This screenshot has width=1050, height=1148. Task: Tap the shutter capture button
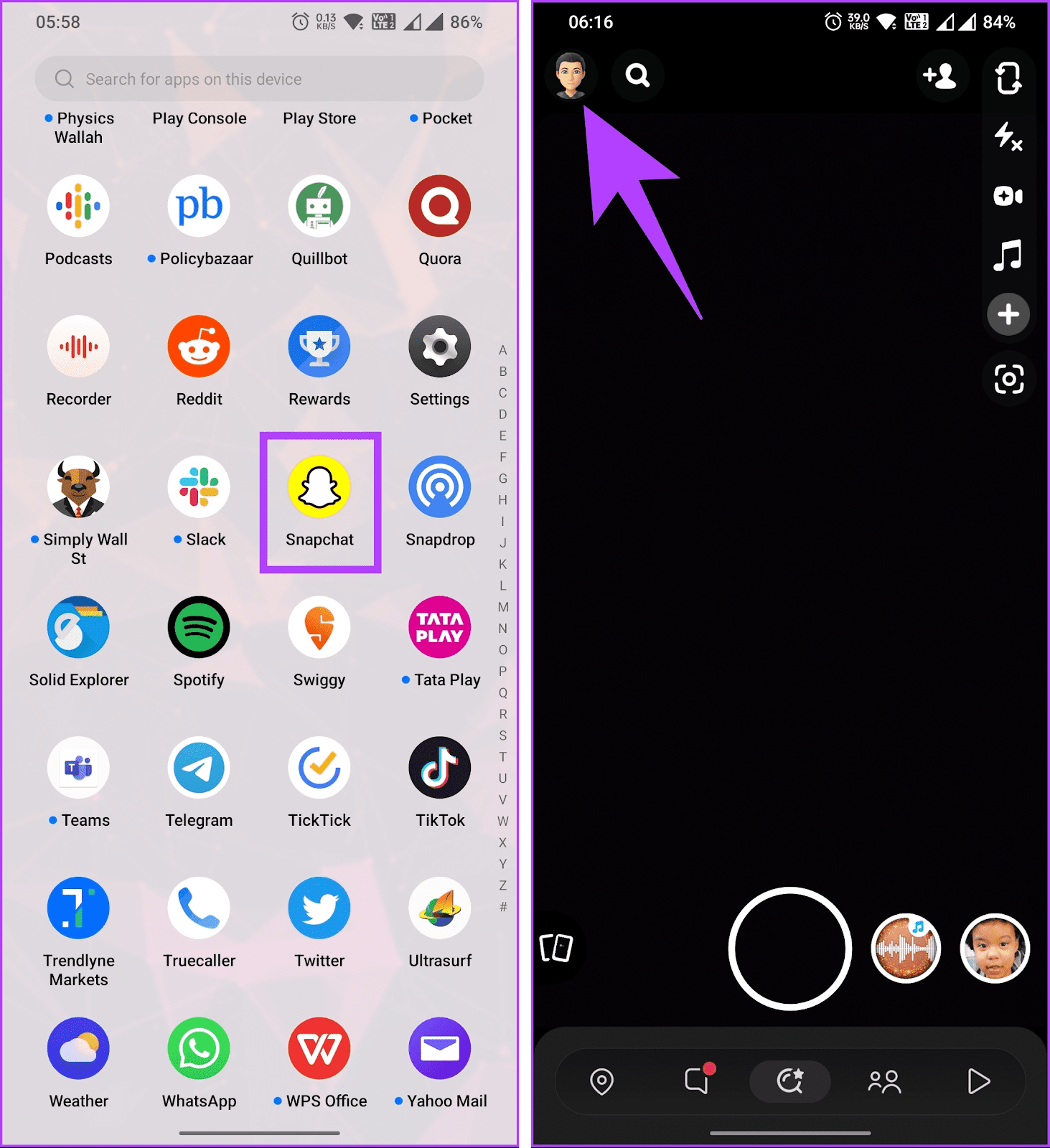[x=789, y=949]
